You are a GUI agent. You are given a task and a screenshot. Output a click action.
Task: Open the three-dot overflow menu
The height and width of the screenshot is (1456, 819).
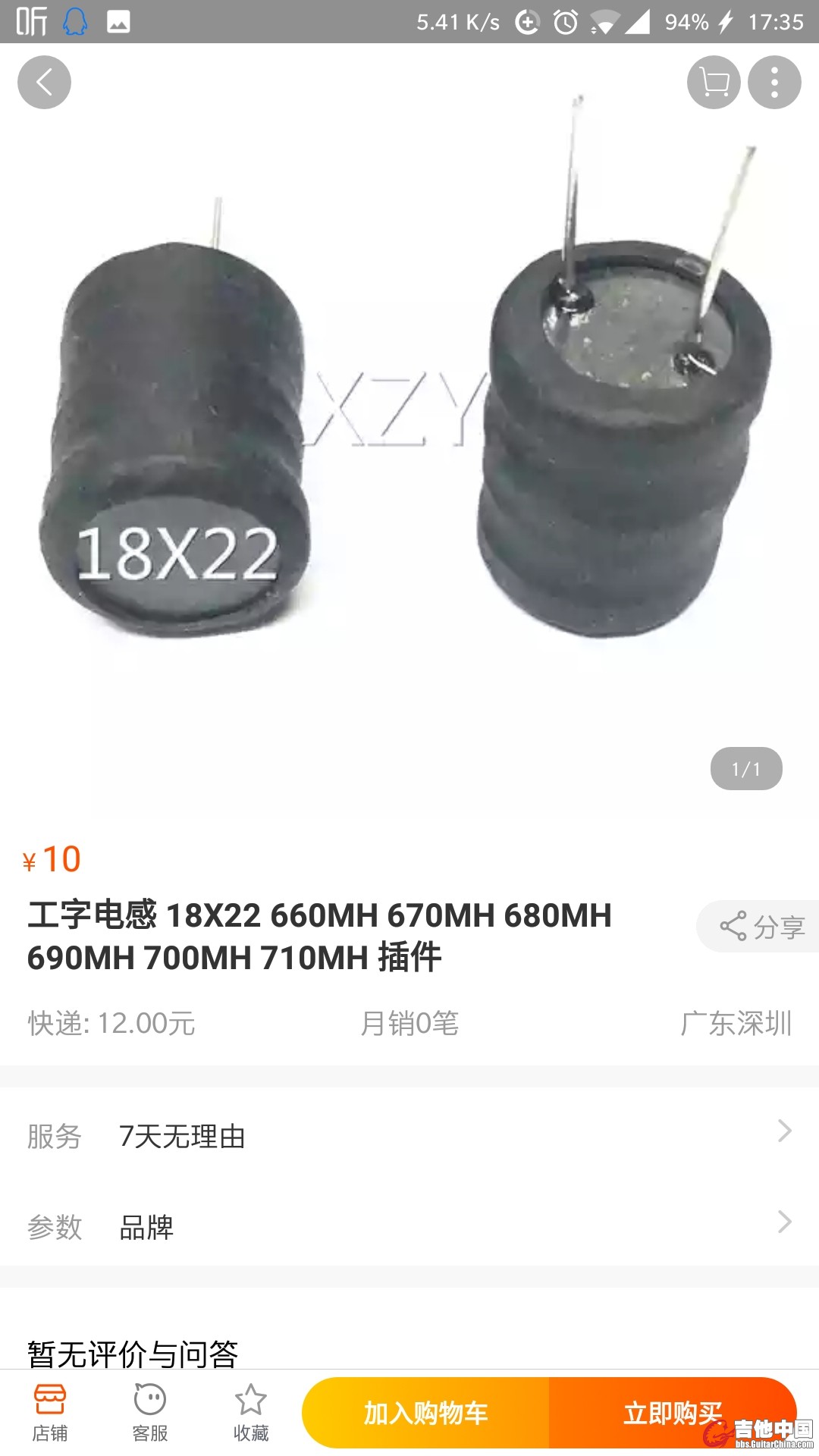click(x=774, y=82)
